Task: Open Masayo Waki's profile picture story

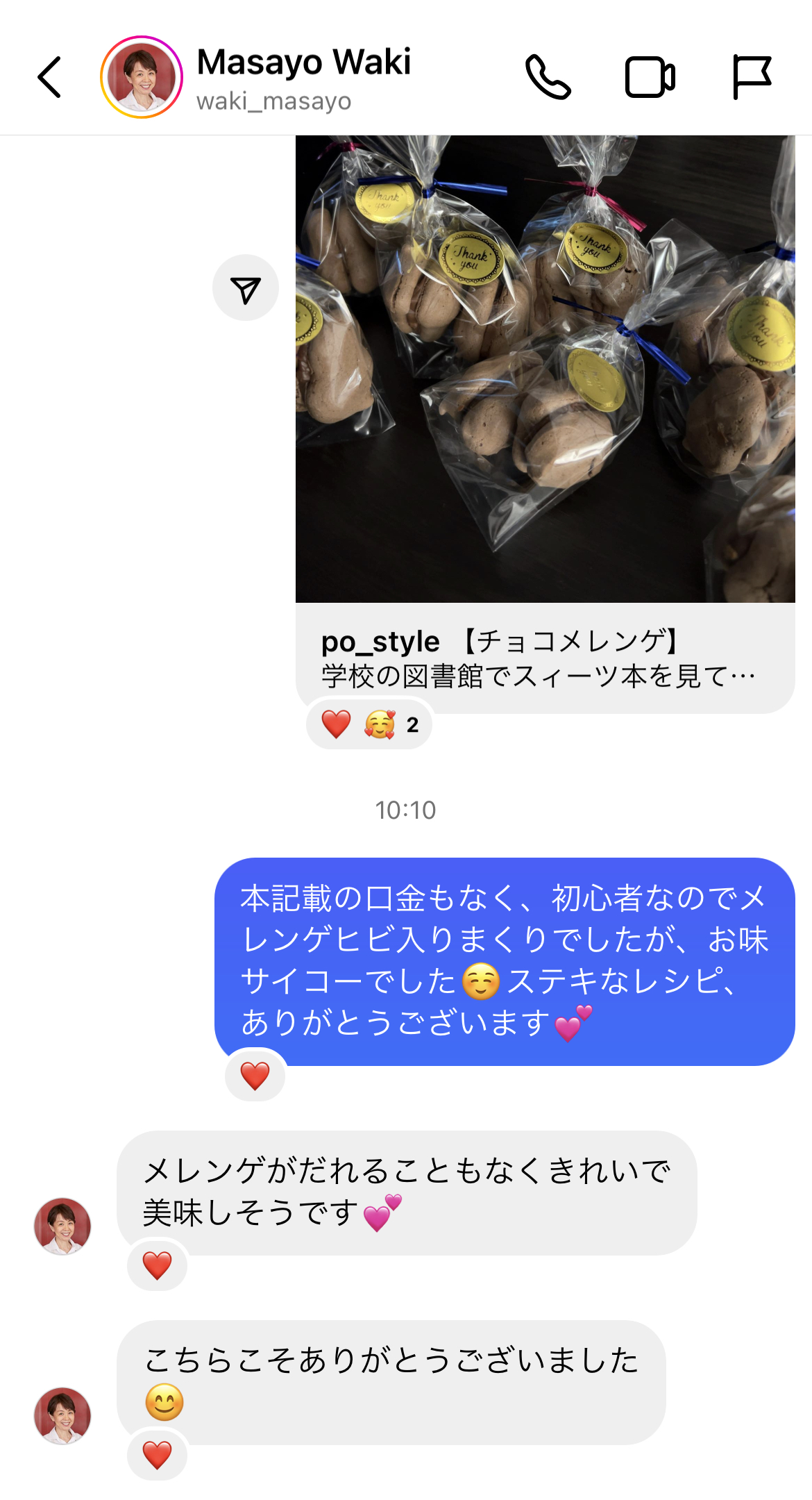Action: pyautogui.click(x=142, y=77)
